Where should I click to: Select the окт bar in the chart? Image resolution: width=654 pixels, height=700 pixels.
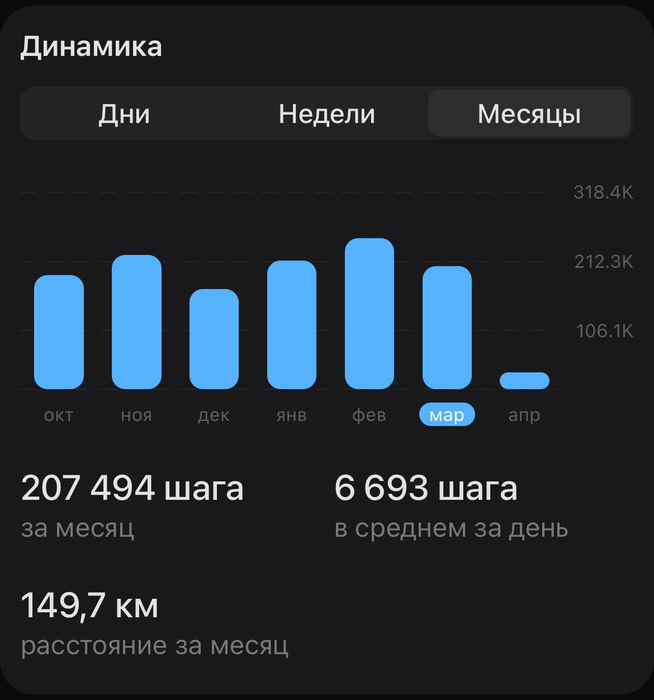[59, 332]
